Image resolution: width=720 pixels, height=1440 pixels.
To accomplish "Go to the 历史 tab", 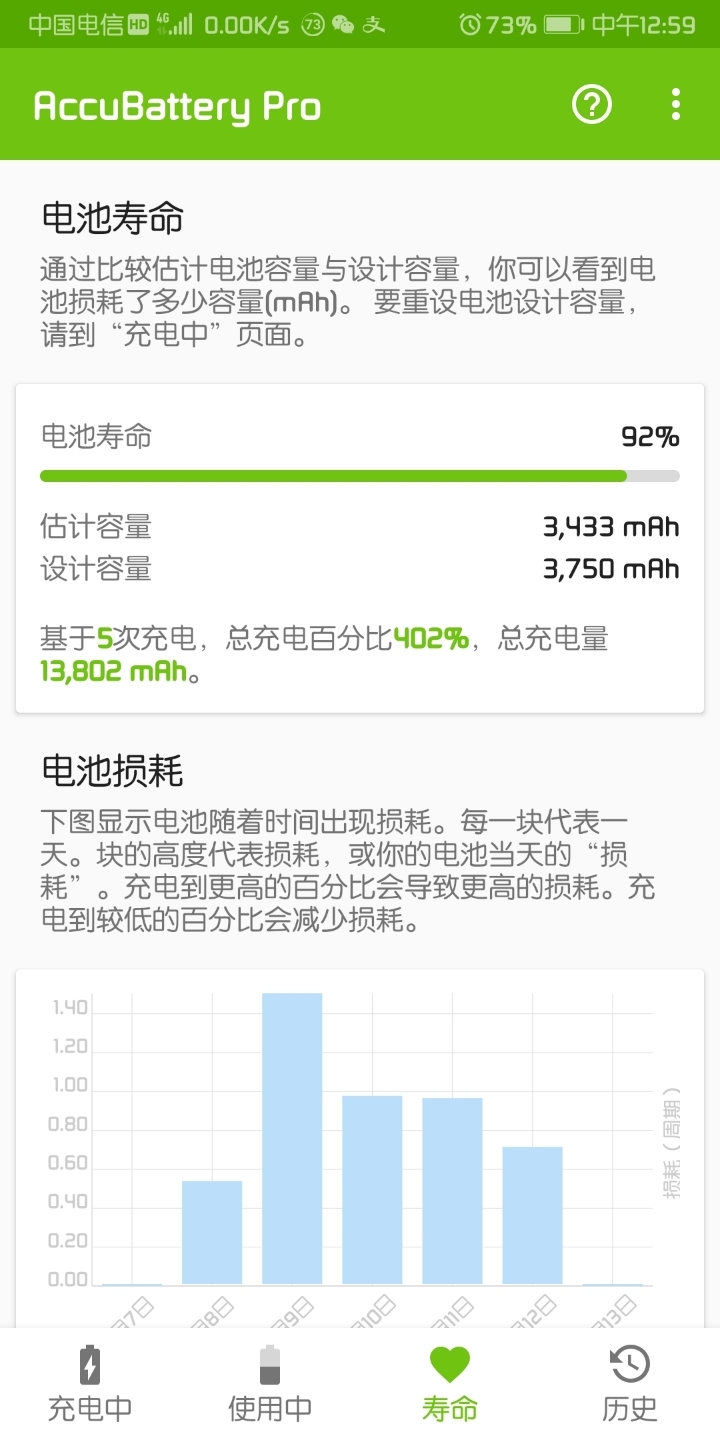I will point(630,1384).
